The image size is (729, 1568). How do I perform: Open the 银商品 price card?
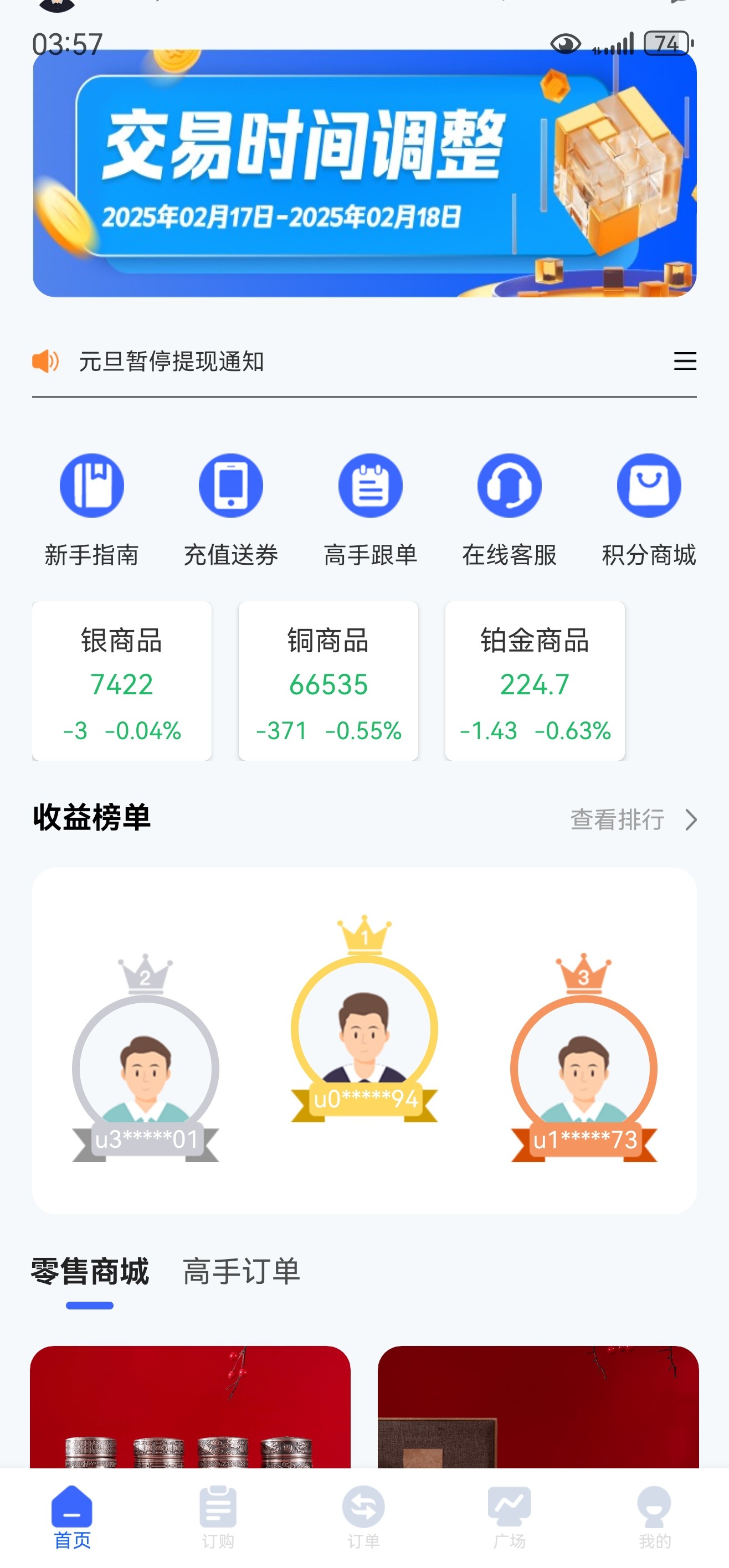pyautogui.click(x=122, y=680)
